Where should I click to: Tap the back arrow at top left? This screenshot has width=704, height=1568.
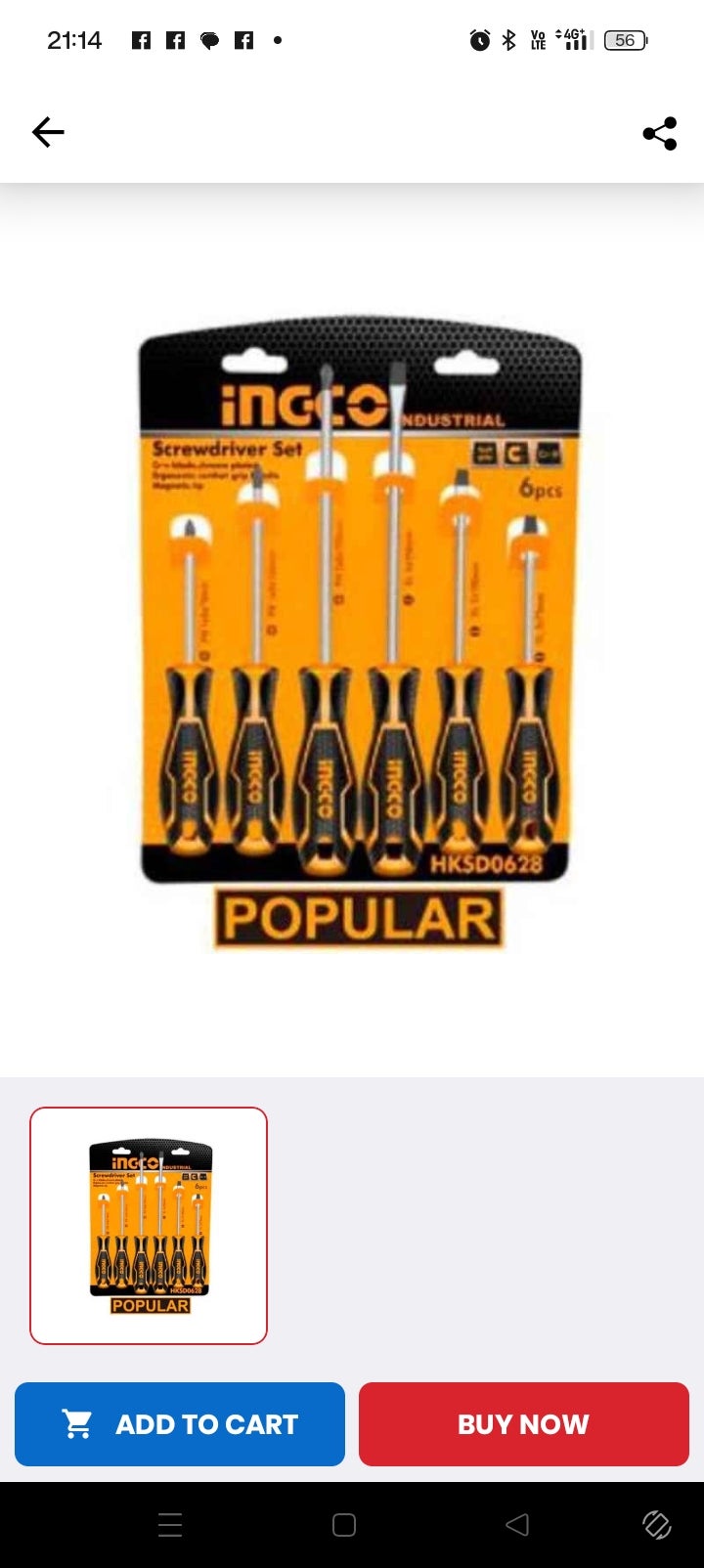48,132
